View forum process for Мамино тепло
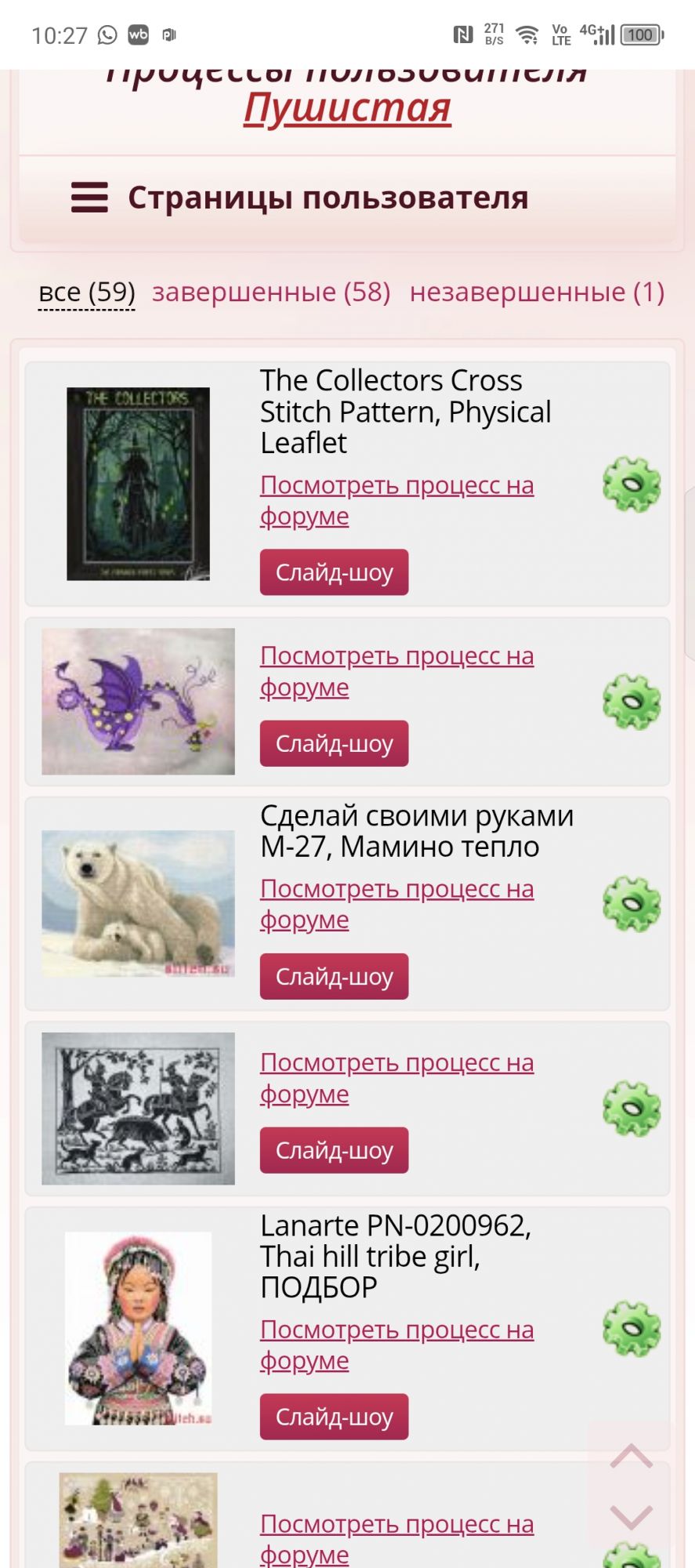Viewport: 695px width, 1568px height. point(396,904)
